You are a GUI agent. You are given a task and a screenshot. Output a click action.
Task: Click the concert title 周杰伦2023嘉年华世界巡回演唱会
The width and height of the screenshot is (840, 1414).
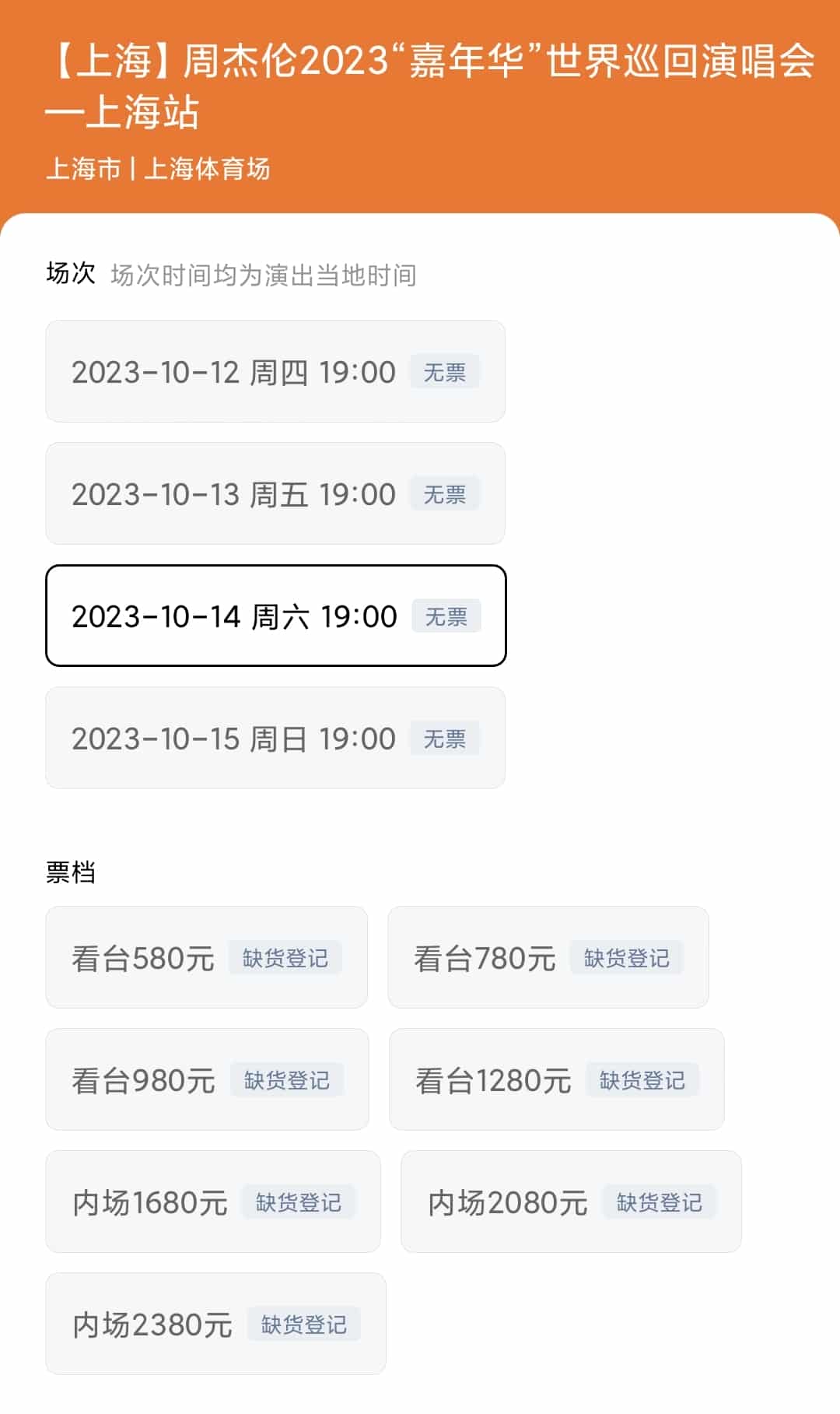(420, 86)
